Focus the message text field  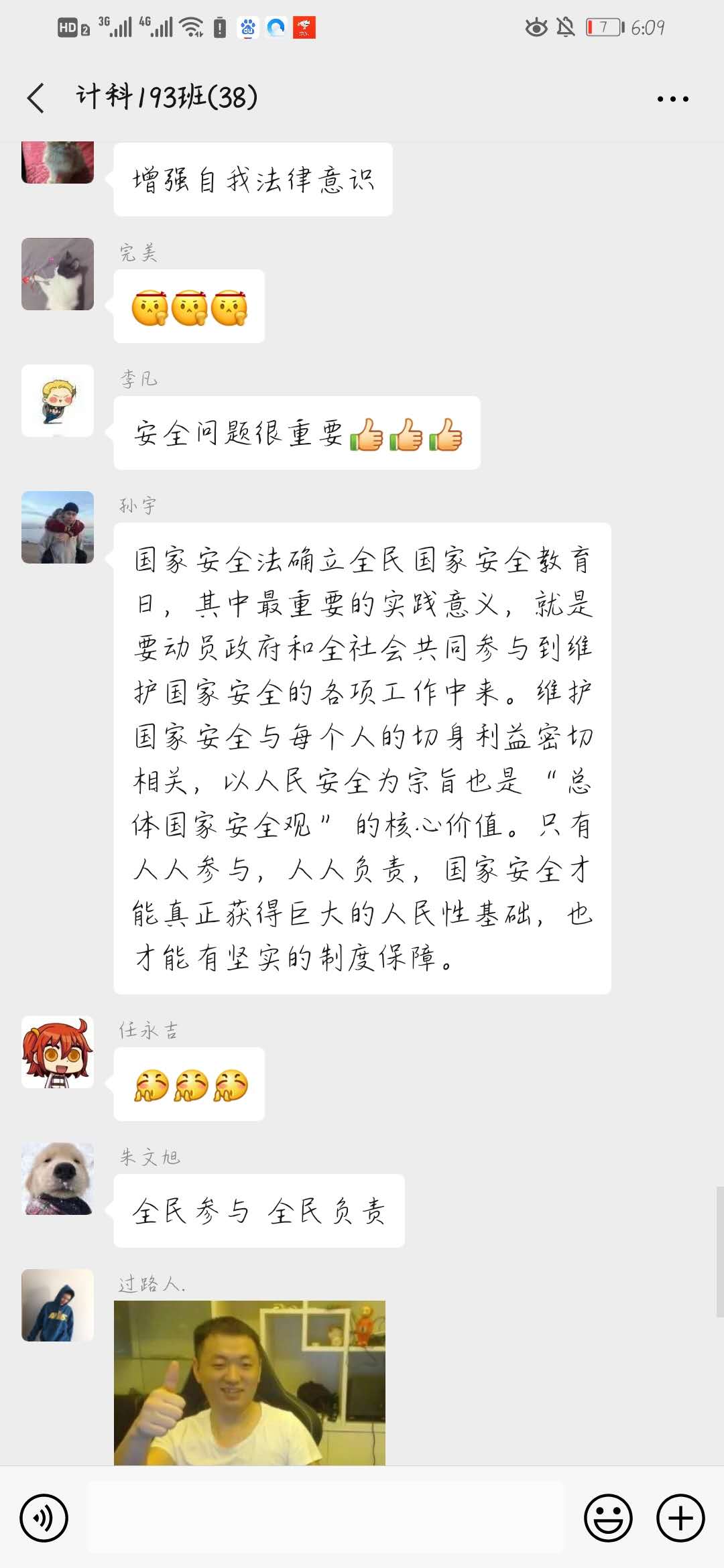pos(325,1518)
